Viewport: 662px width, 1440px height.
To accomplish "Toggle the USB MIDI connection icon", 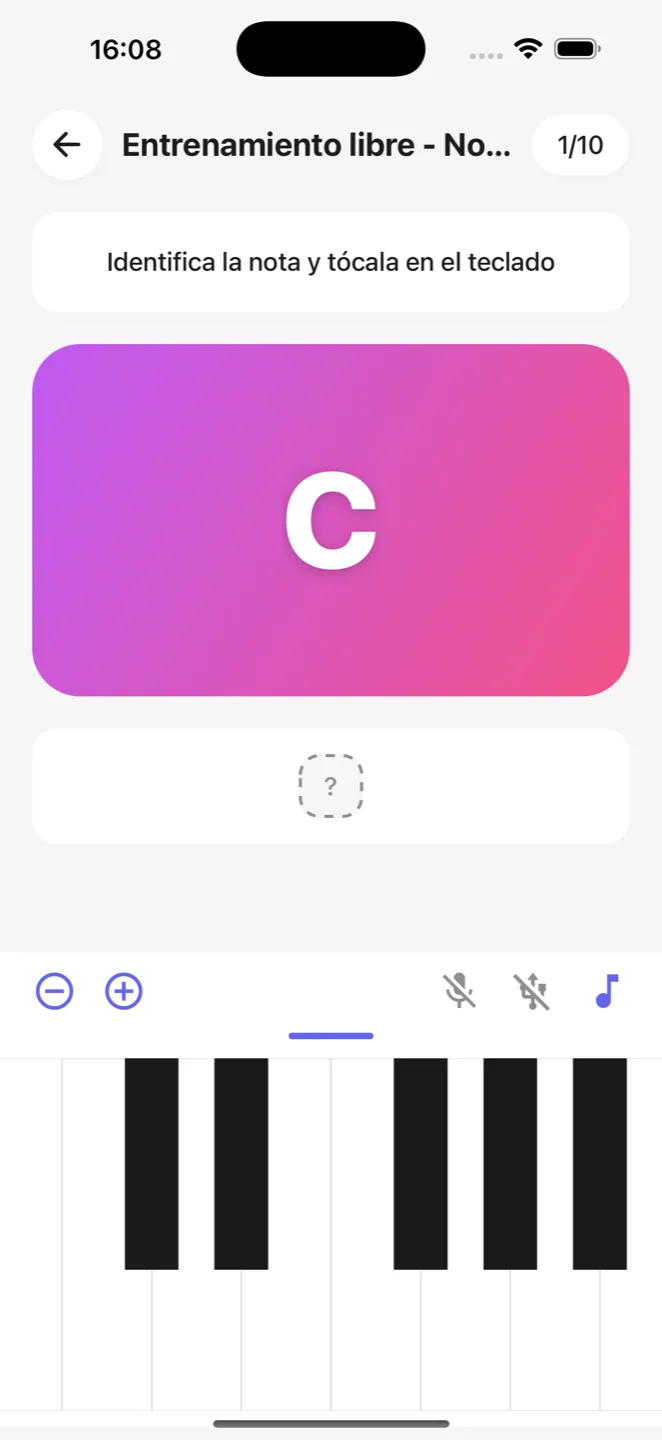I will click(532, 991).
